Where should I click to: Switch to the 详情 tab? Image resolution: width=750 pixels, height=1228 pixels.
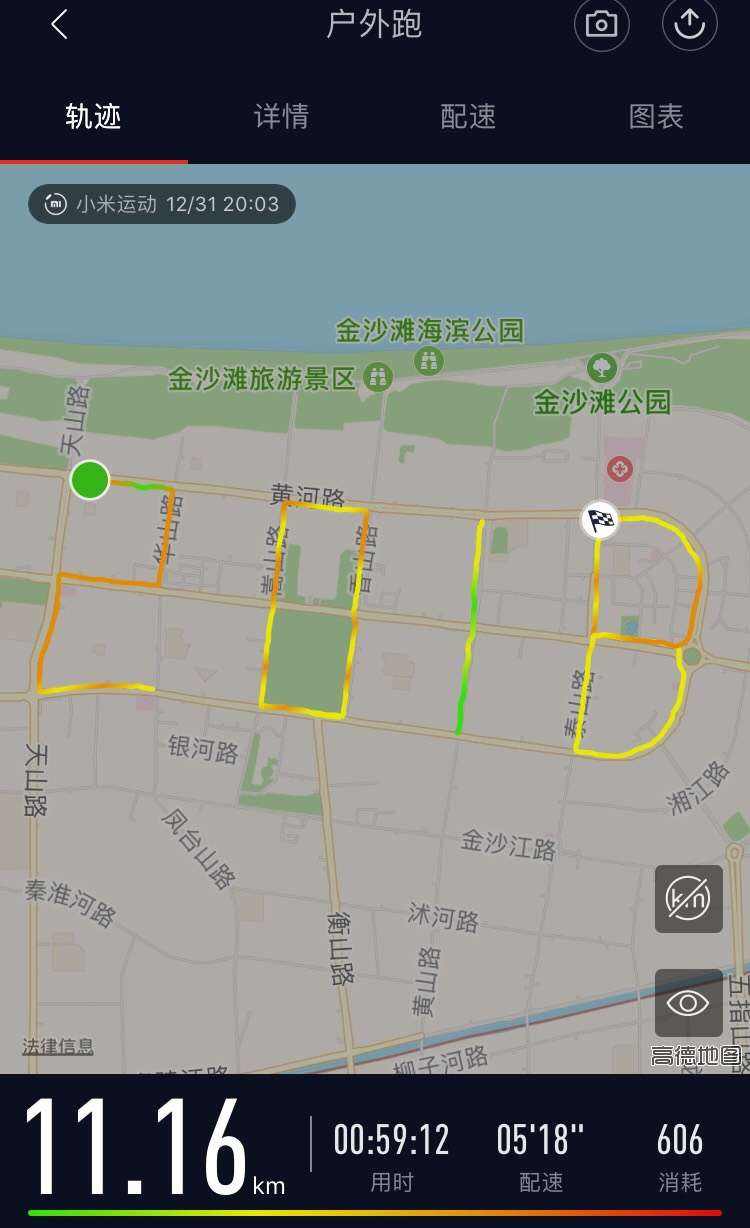coord(280,117)
